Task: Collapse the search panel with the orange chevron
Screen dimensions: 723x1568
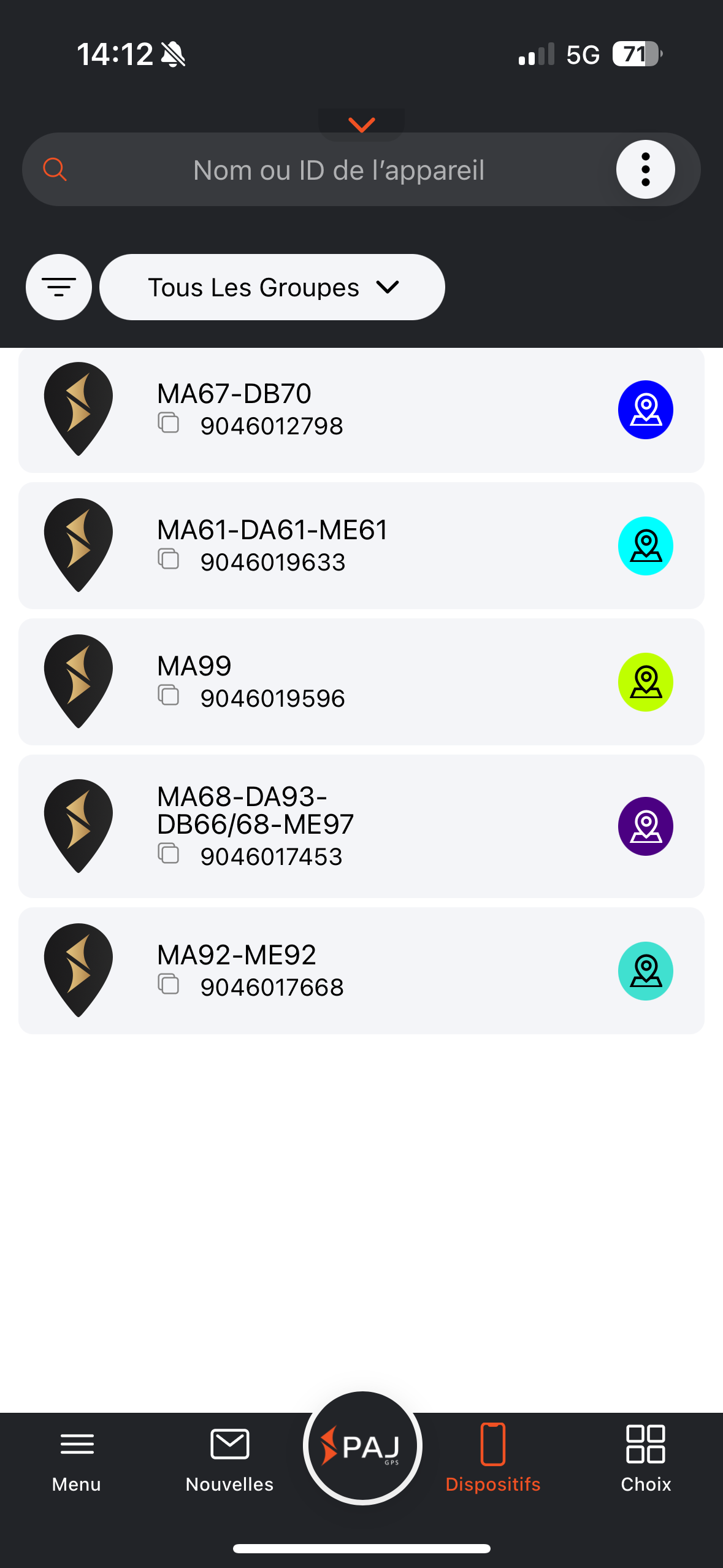Action: tap(361, 125)
